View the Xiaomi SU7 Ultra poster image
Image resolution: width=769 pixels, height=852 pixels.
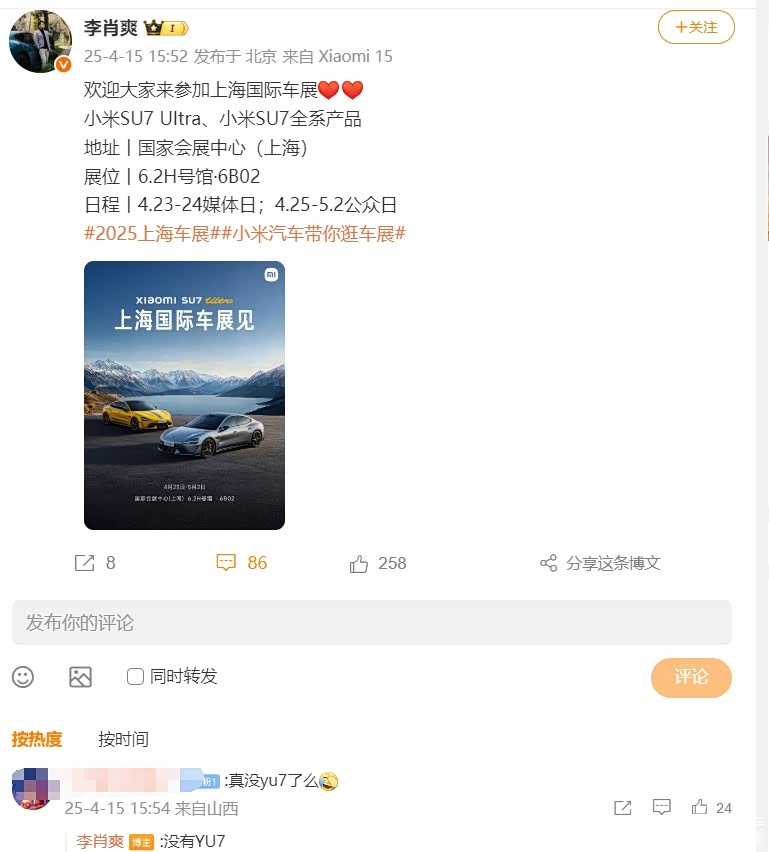pos(184,395)
